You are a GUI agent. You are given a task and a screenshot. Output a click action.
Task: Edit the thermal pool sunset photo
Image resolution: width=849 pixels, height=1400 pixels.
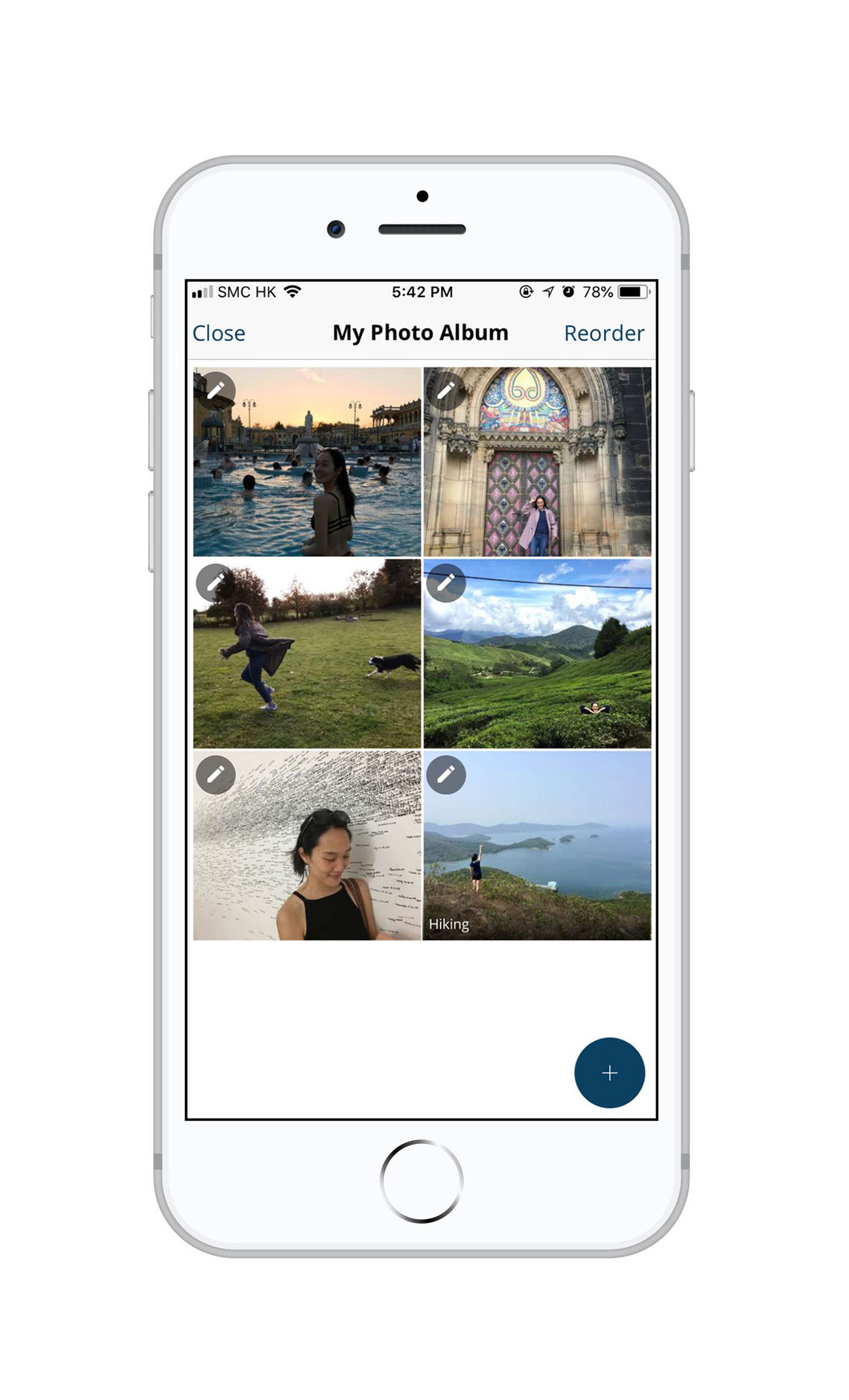(x=216, y=391)
